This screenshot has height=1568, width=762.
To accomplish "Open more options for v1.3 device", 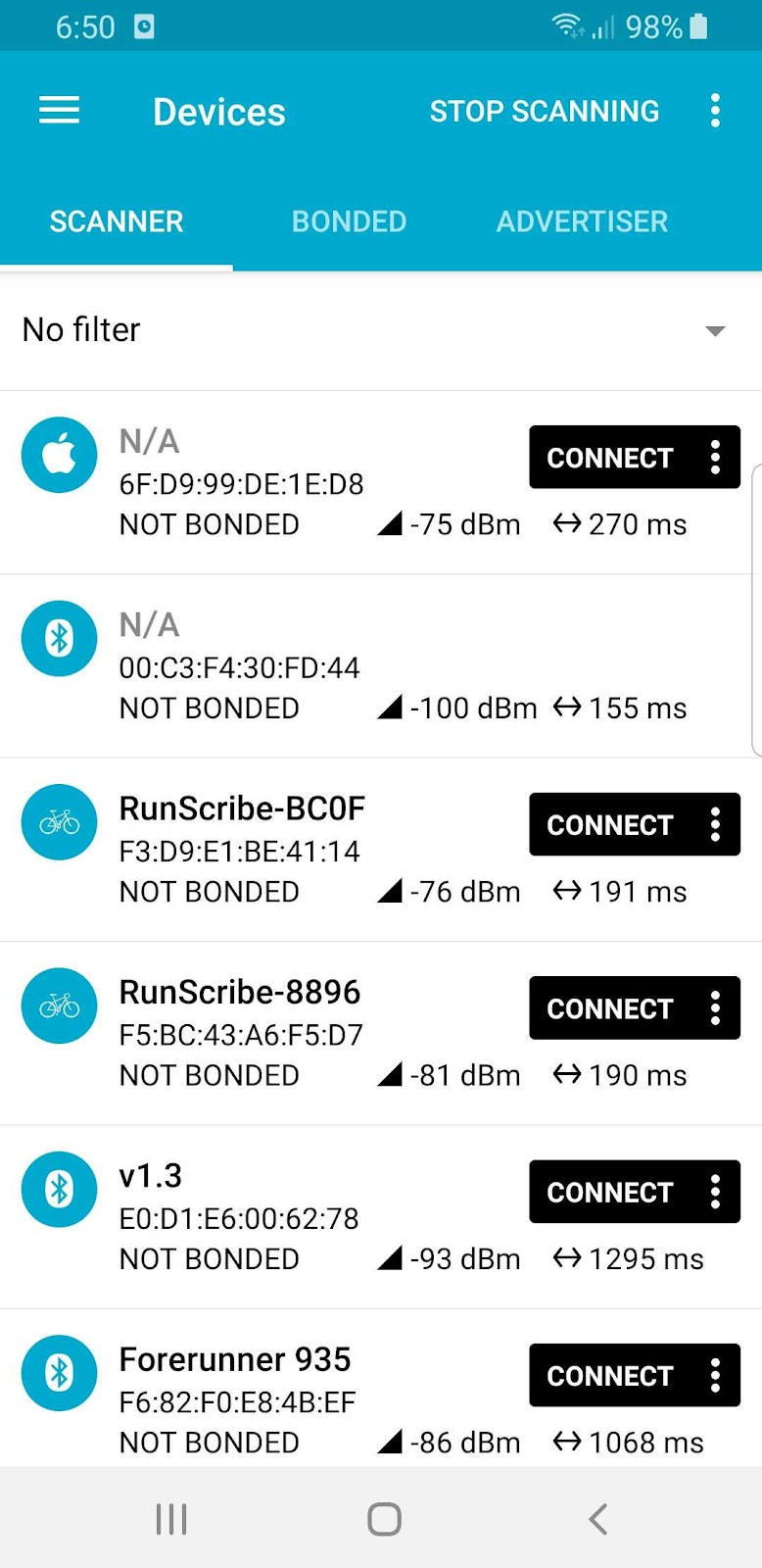I will tap(716, 1192).
